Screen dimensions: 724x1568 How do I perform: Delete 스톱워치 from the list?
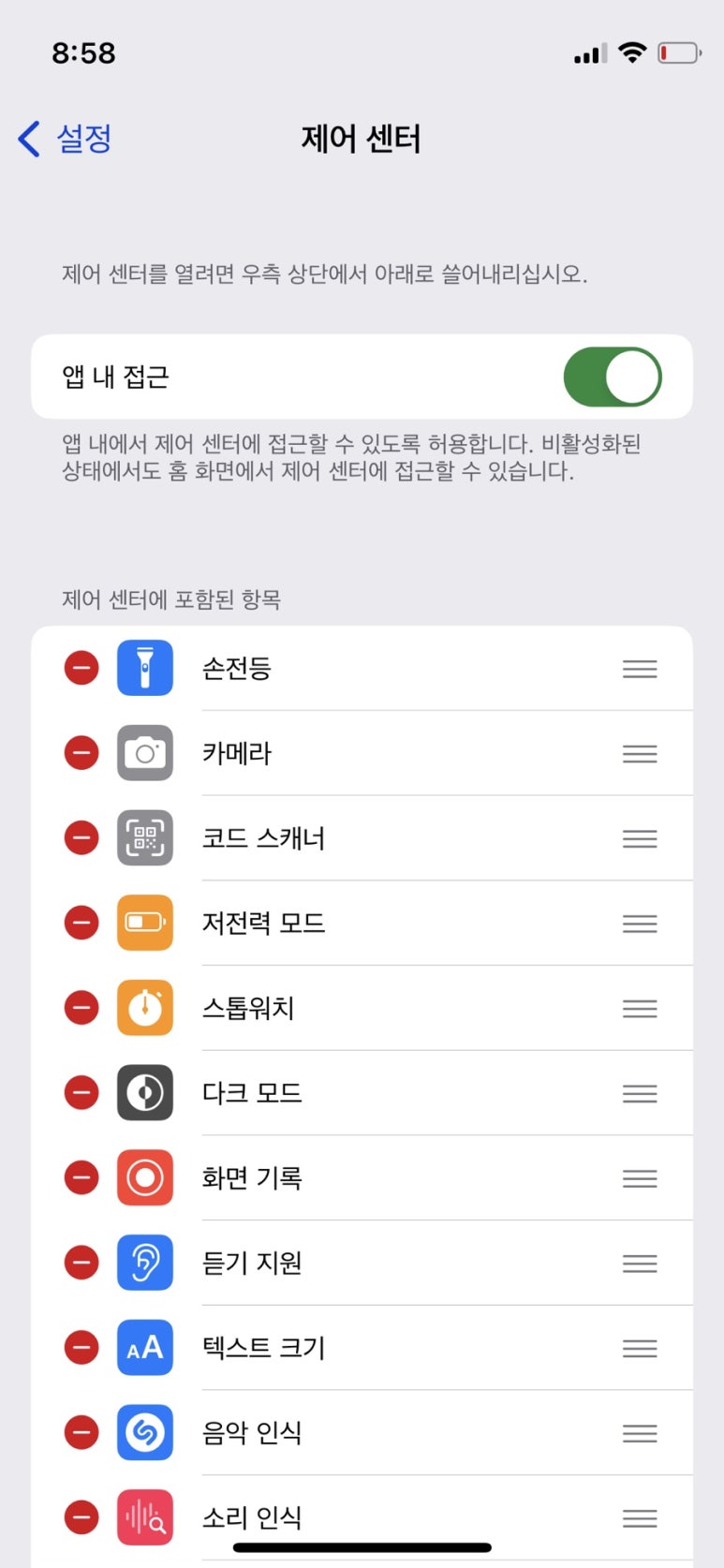click(81, 1008)
